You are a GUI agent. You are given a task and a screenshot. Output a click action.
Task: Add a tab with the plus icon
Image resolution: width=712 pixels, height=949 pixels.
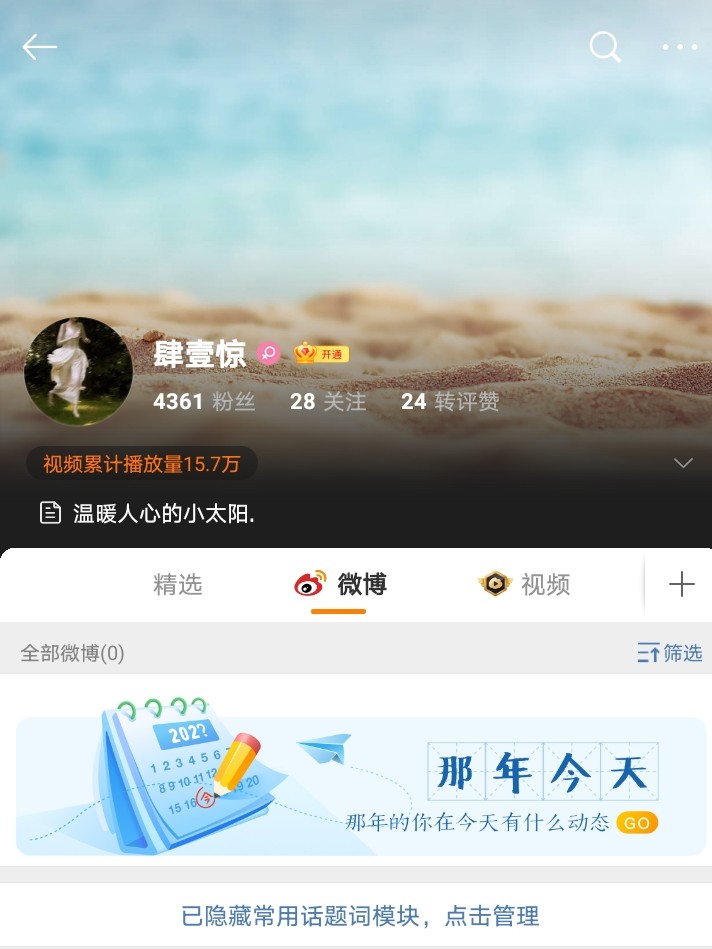(x=681, y=585)
